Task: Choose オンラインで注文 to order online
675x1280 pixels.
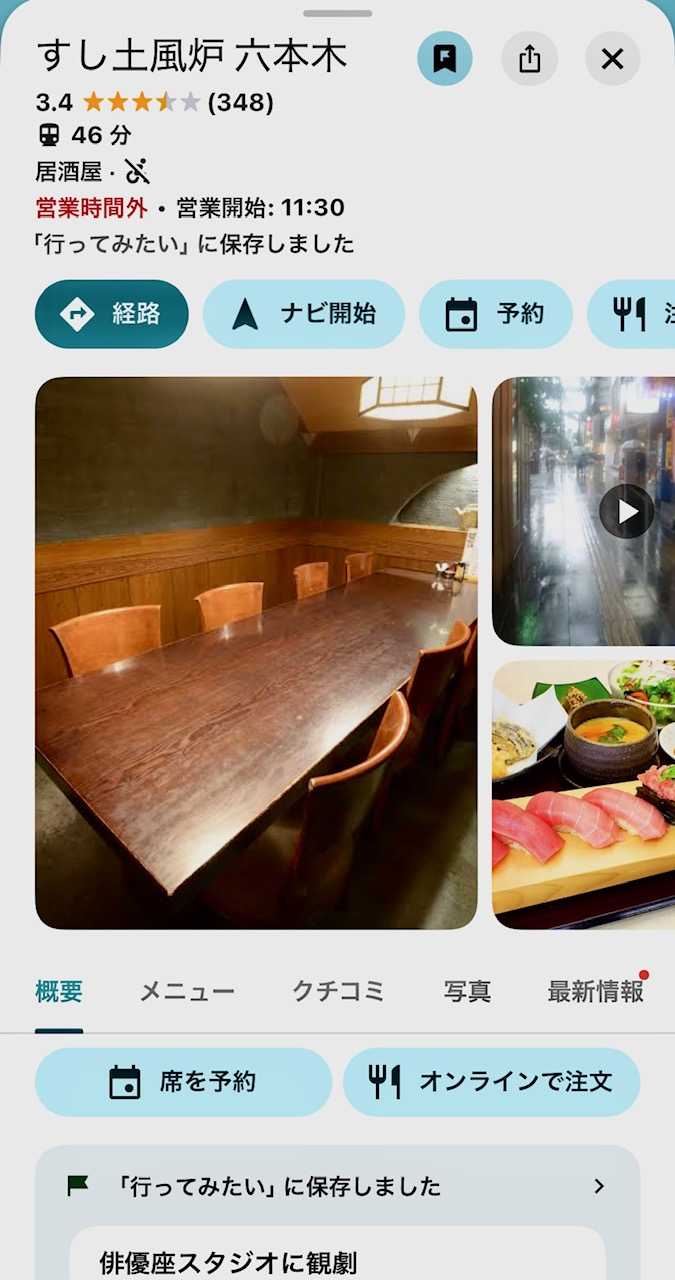Action: 491,1082
